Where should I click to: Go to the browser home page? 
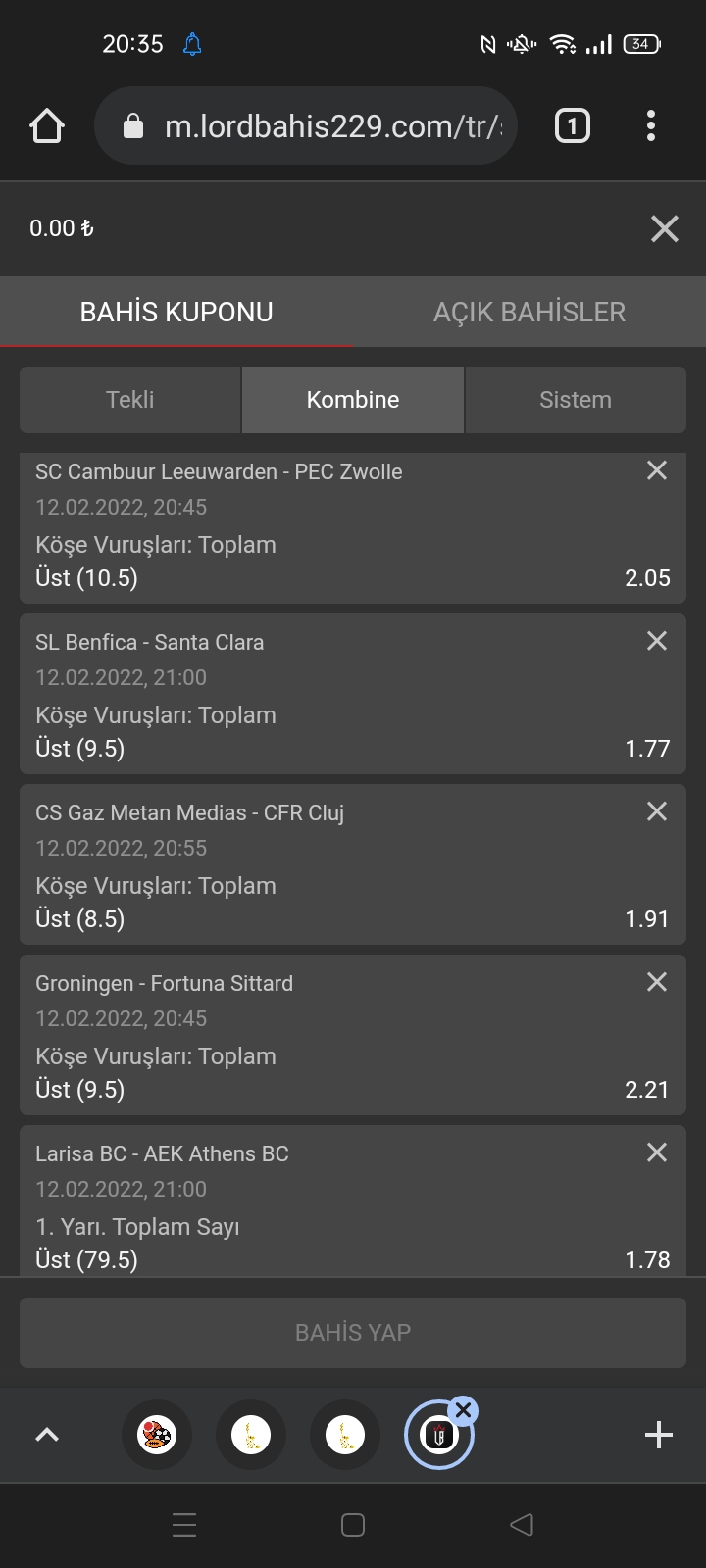[x=47, y=125]
